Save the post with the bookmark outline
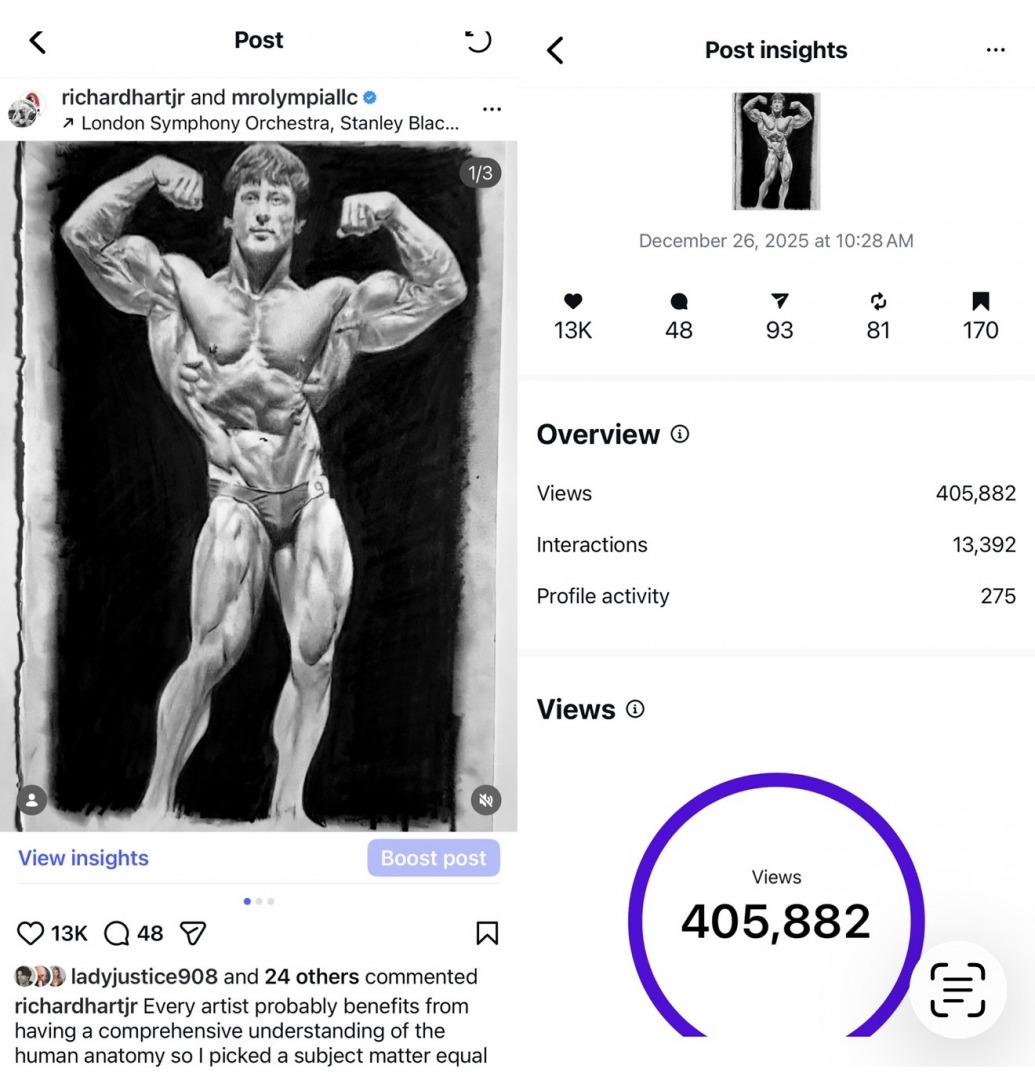 pyautogui.click(x=487, y=933)
